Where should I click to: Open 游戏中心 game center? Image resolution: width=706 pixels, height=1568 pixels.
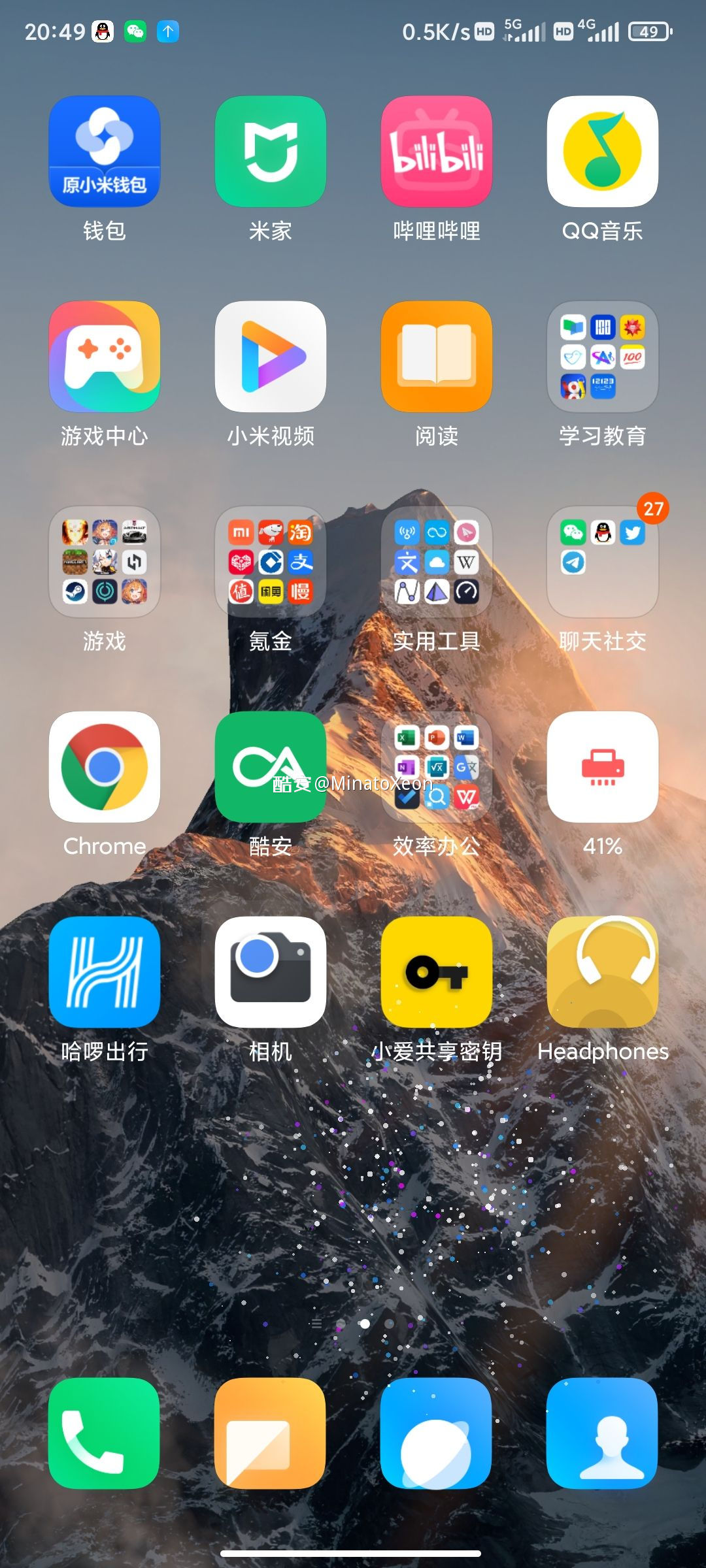click(x=105, y=357)
